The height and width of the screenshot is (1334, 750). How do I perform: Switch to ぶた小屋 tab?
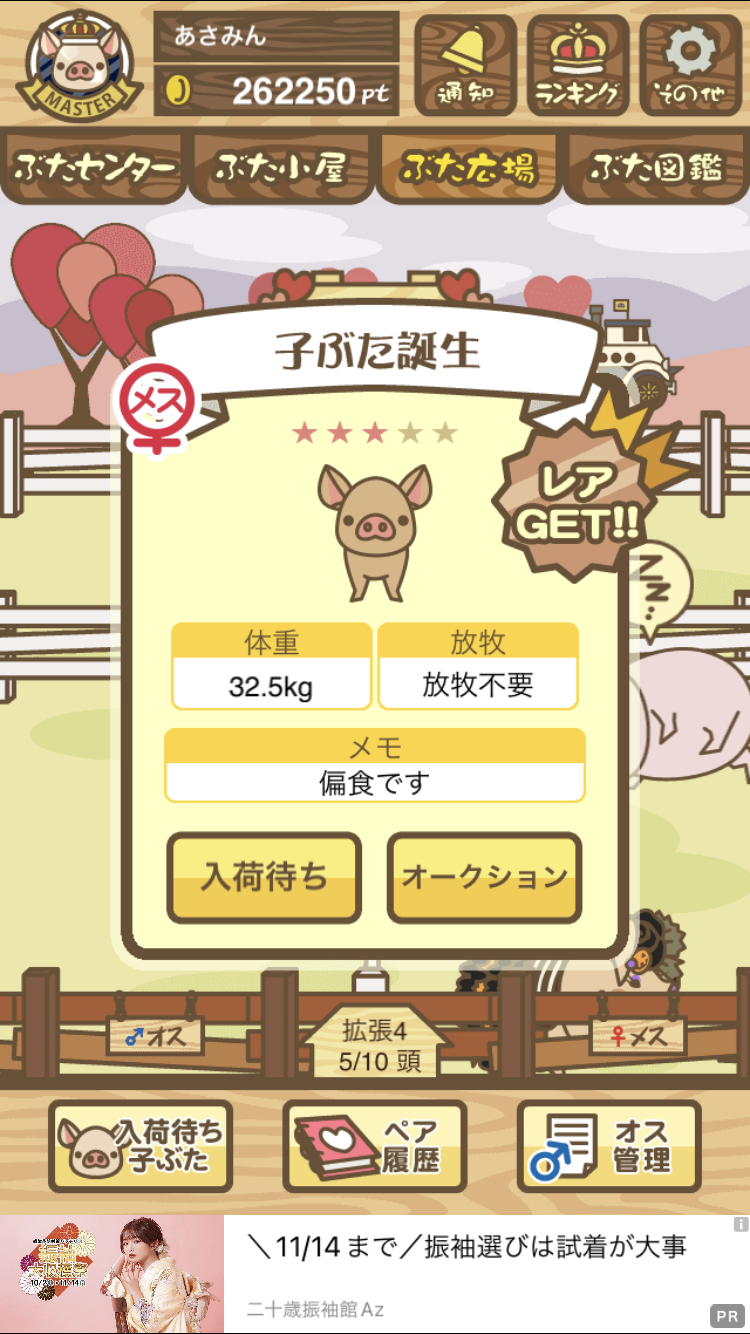pyautogui.click(x=281, y=168)
